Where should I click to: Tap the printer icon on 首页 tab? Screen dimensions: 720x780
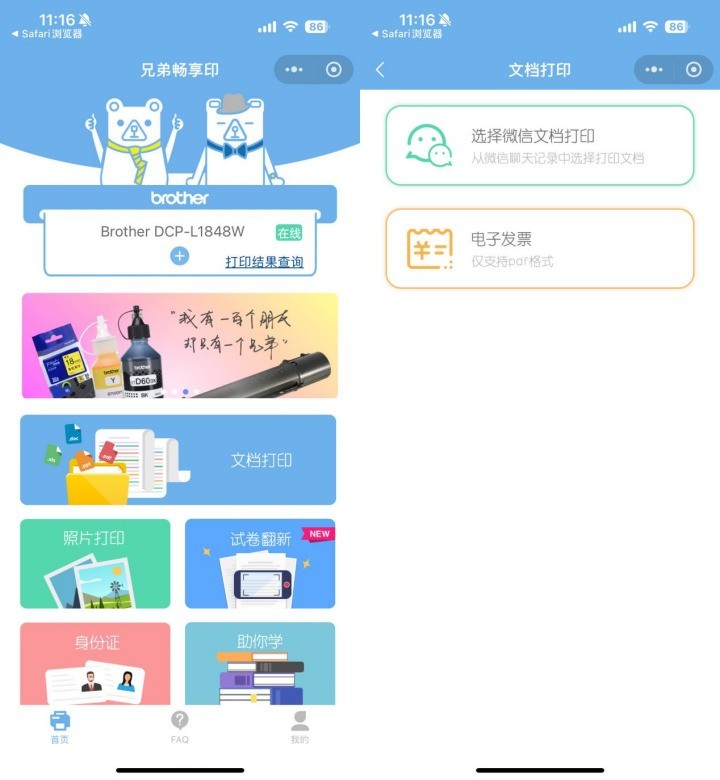pyautogui.click(x=60, y=722)
